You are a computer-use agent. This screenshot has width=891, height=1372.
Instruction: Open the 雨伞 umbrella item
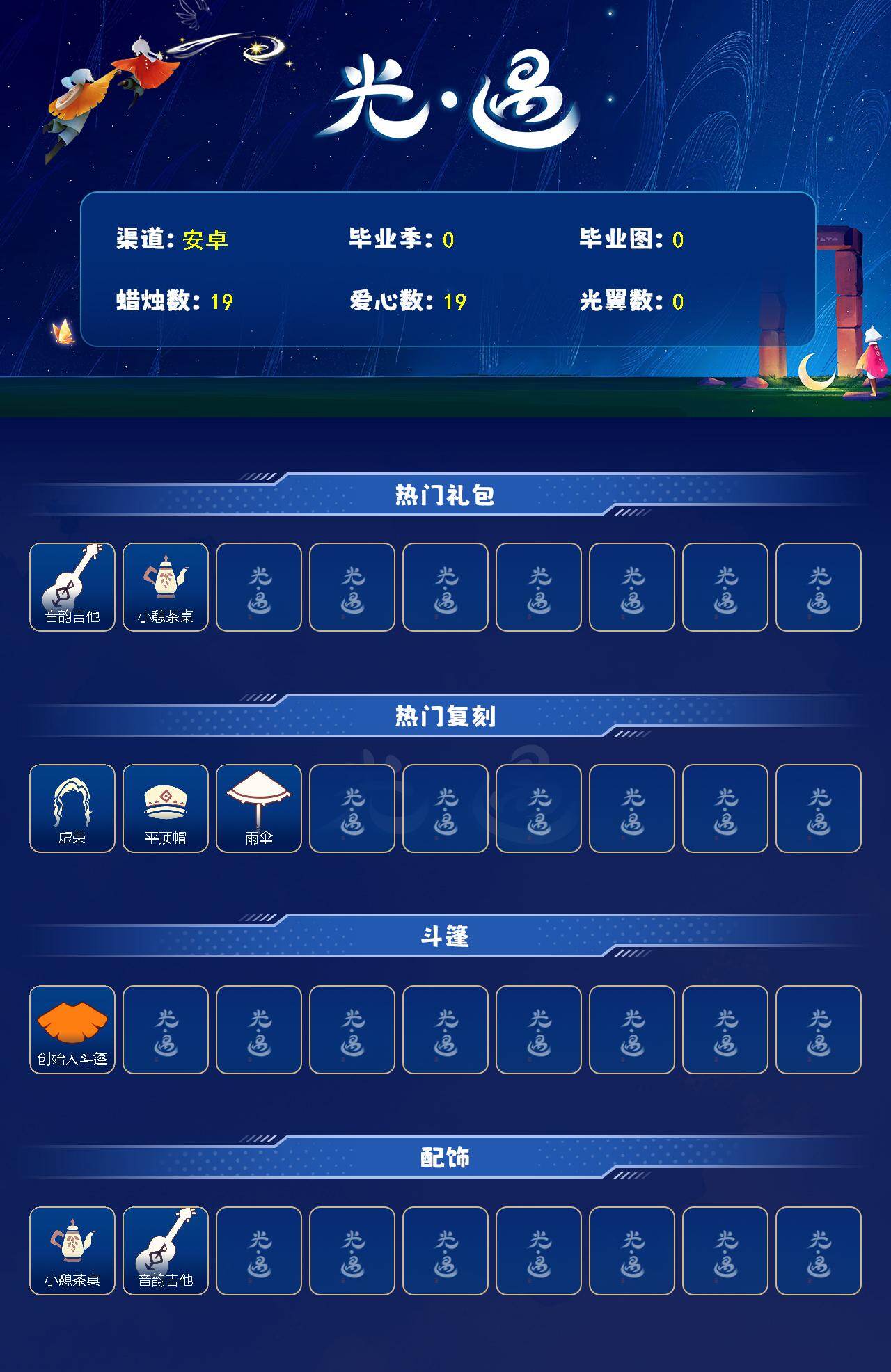point(260,806)
